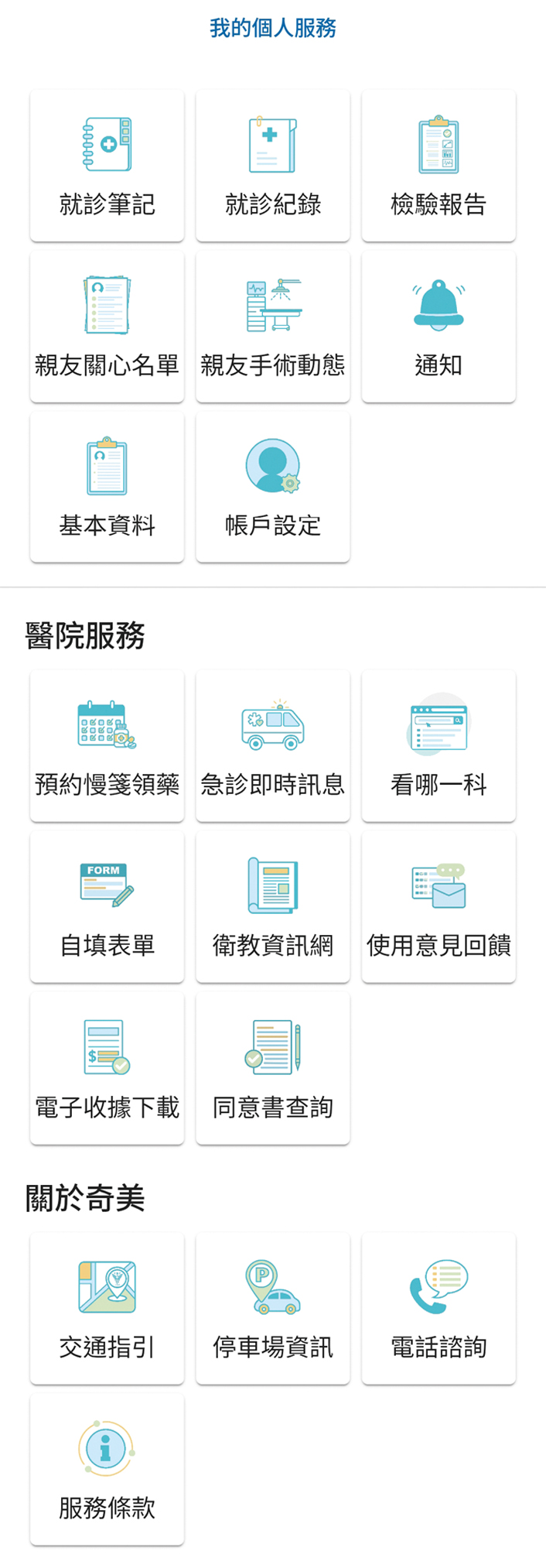Open 基本資料 personal info
Screen dimensions: 546x1568
107,487
